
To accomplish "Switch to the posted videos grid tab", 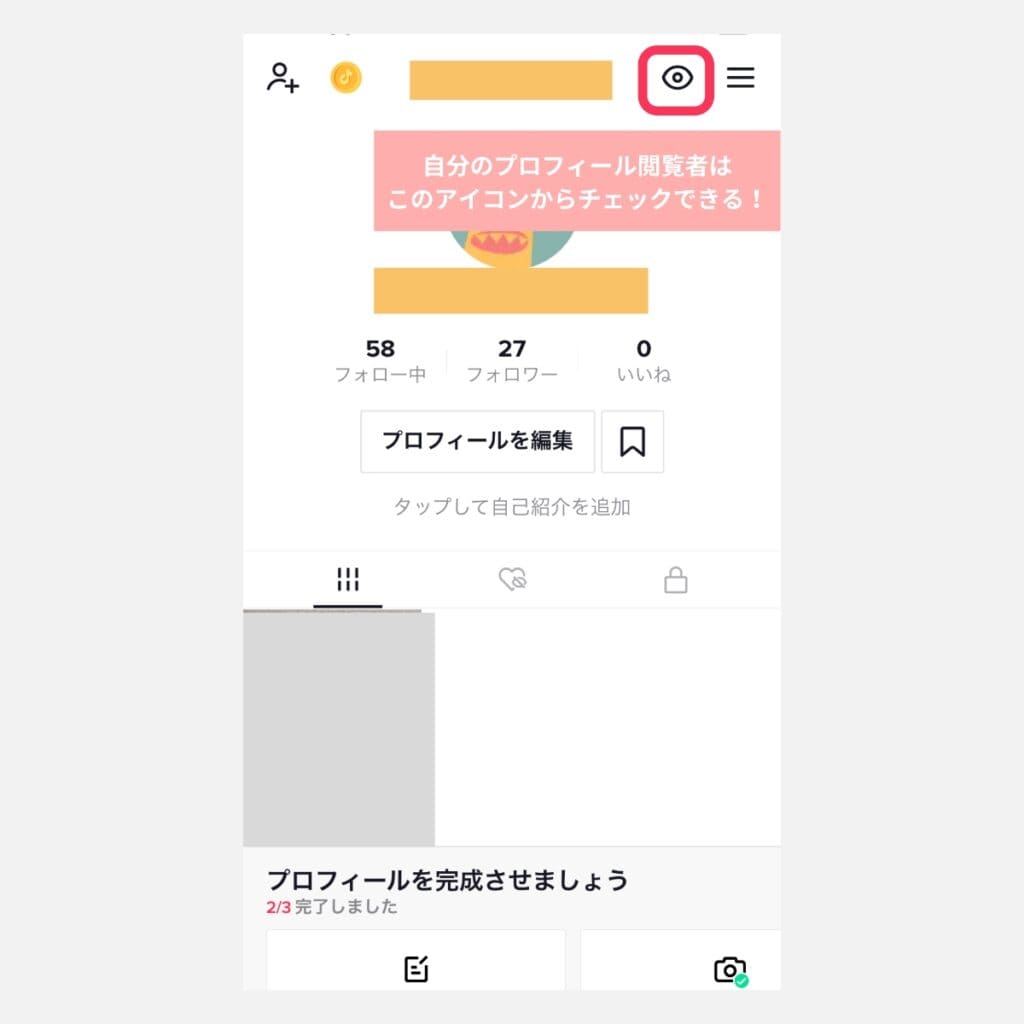I will pos(348,580).
